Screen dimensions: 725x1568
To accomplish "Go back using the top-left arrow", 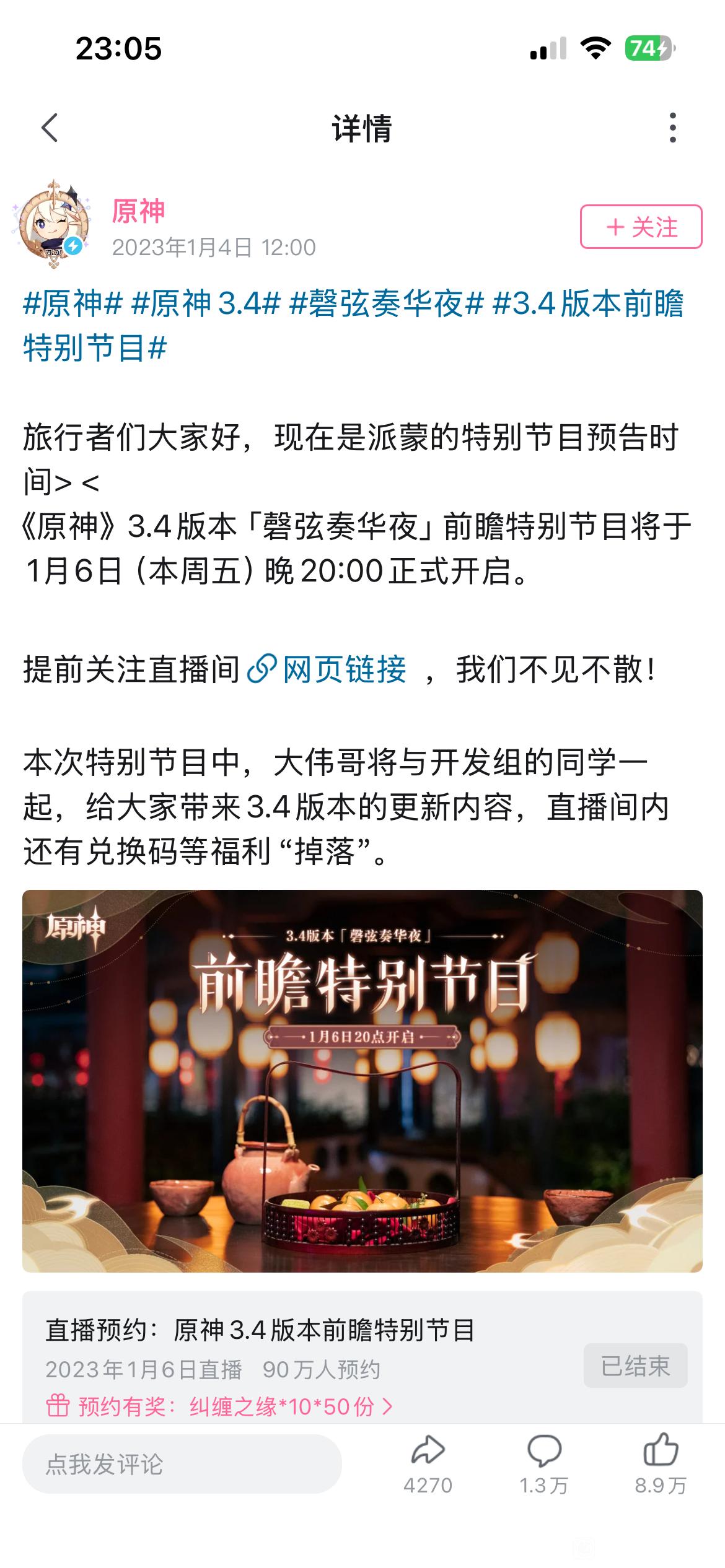I will coord(50,128).
